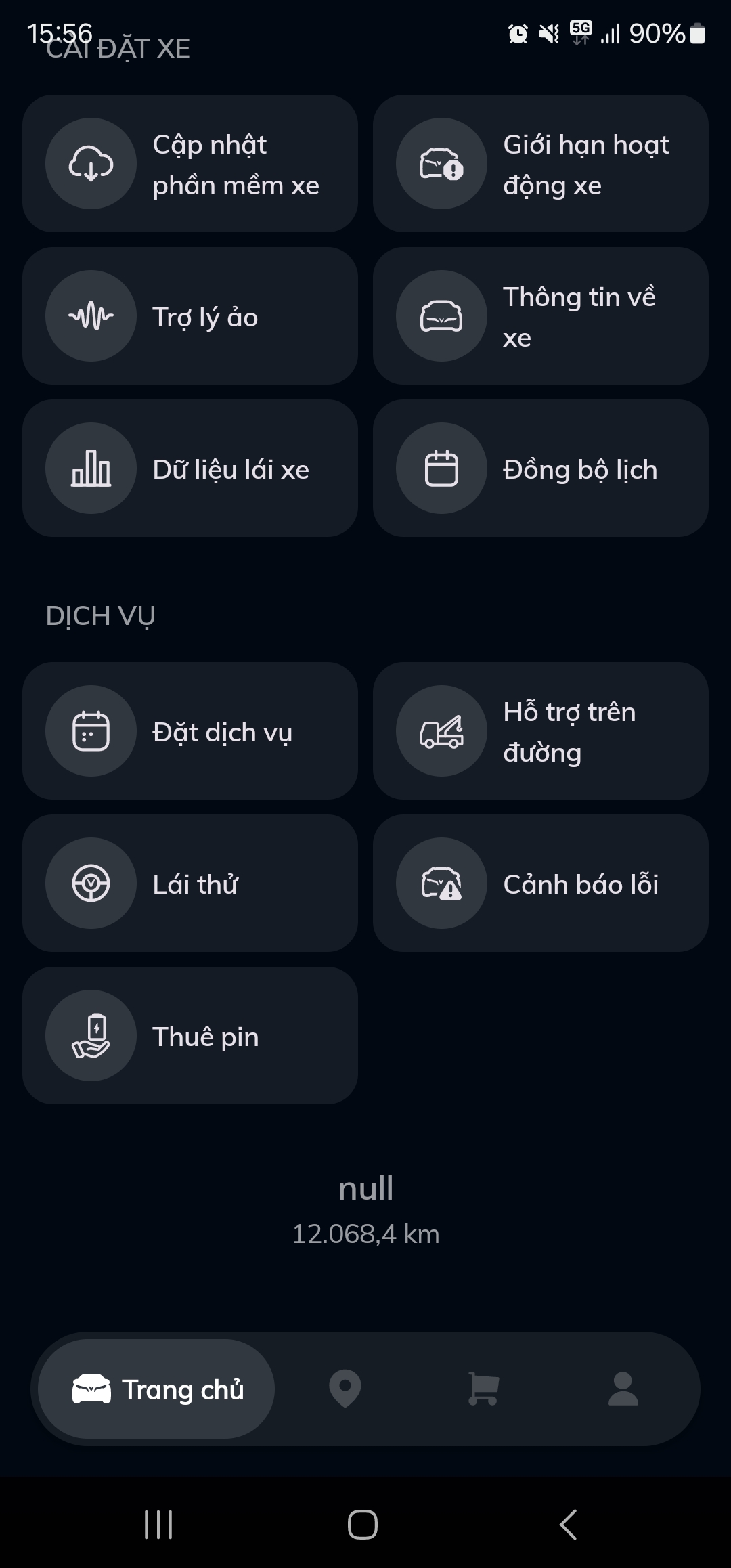Image resolution: width=731 pixels, height=1568 pixels.
Task: Tap the service booking calendar icon
Action: pos(91,731)
